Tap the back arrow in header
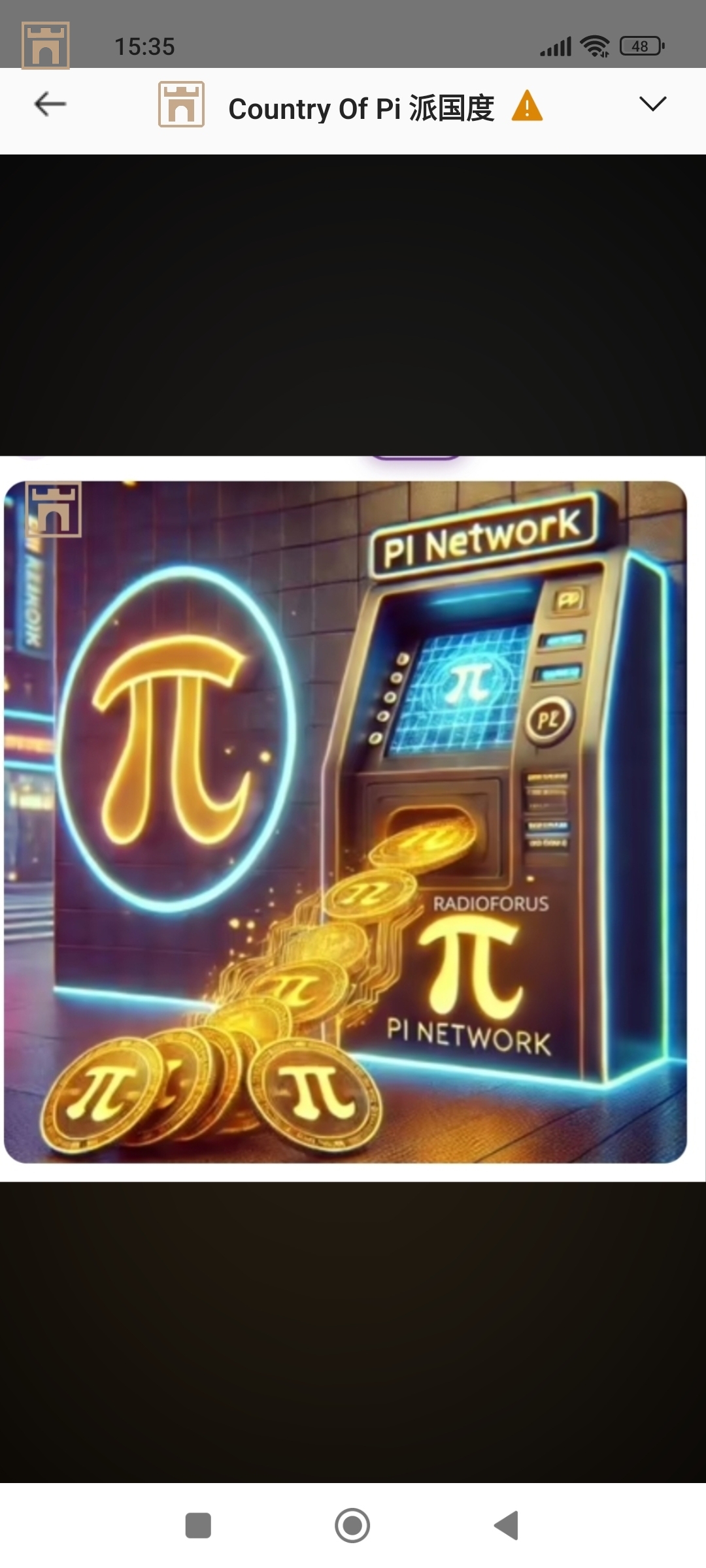This screenshot has height=1568, width=706. (50, 105)
